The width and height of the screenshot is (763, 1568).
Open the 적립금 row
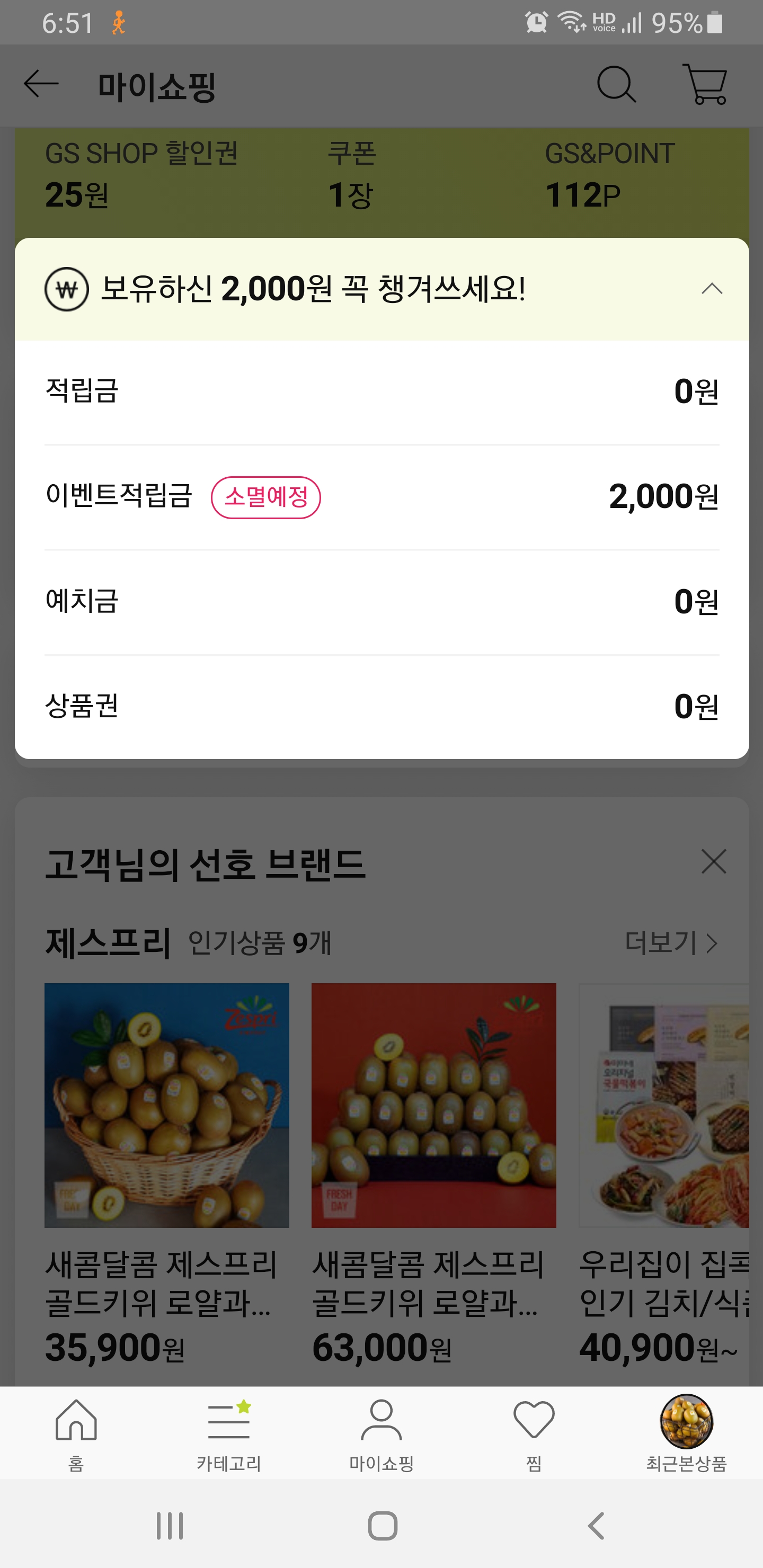click(x=382, y=391)
